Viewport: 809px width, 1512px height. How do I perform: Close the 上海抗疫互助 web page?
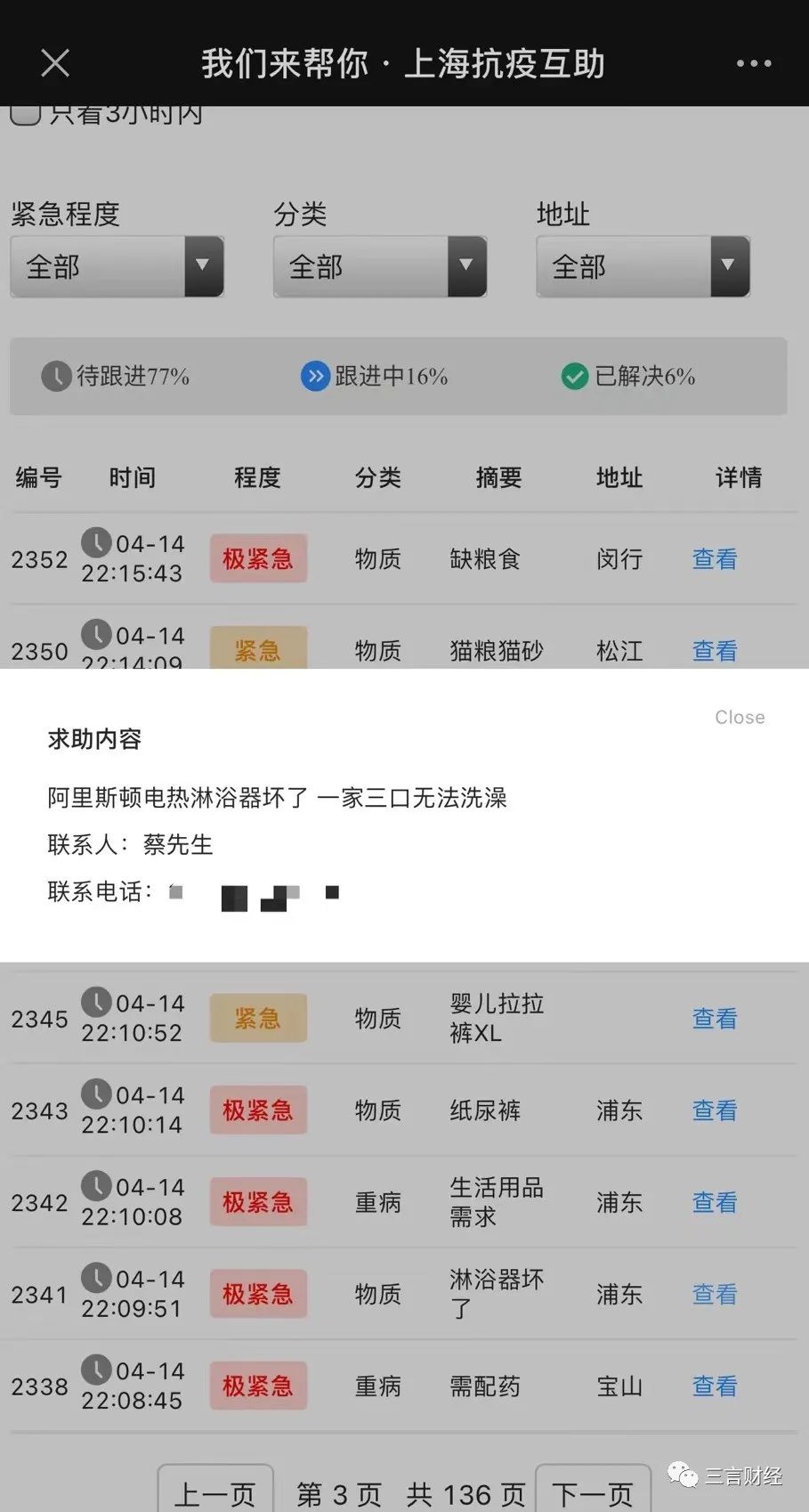tap(55, 63)
